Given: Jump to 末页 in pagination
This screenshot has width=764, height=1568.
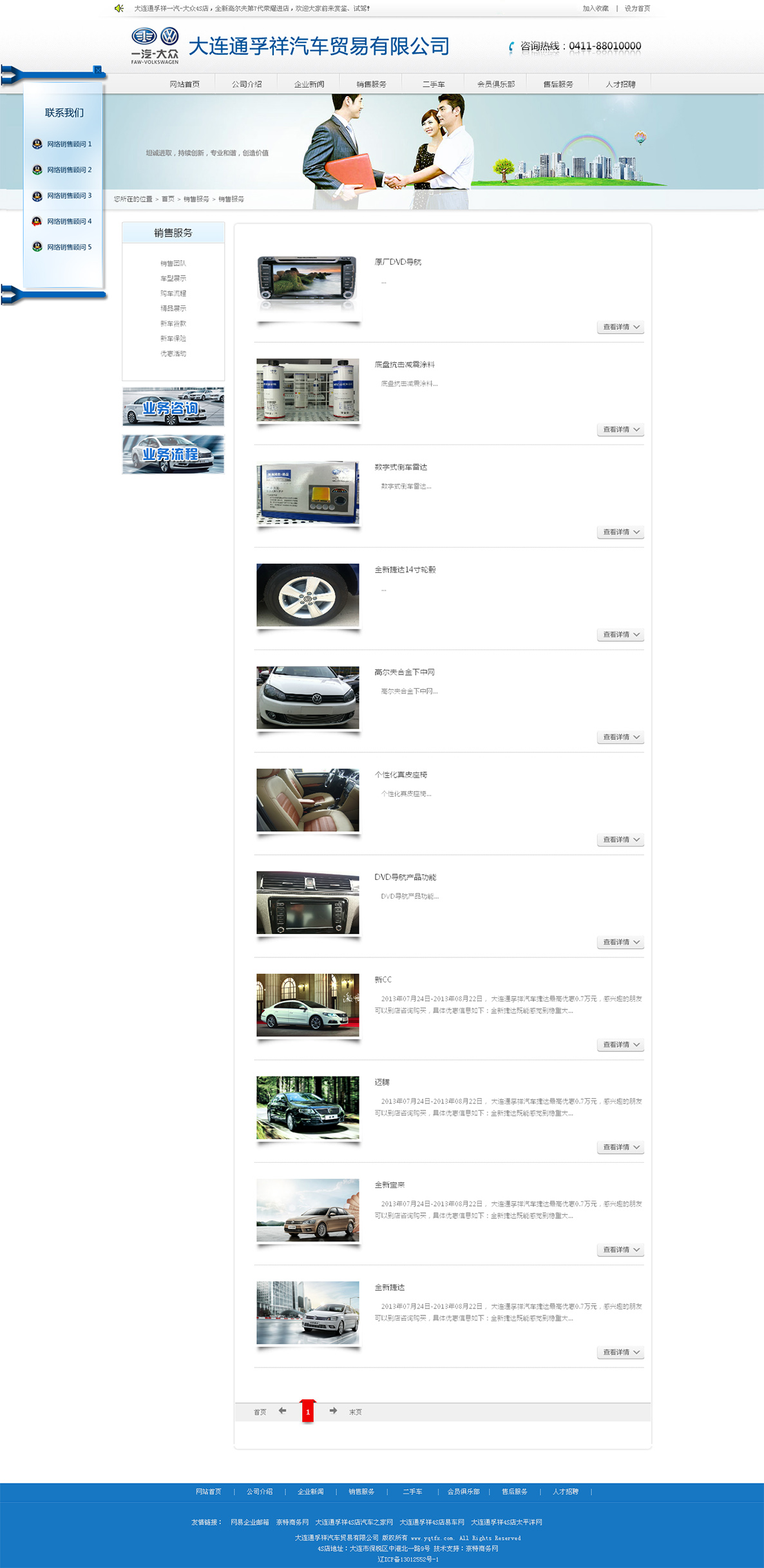Looking at the screenshot, I should [x=356, y=1412].
